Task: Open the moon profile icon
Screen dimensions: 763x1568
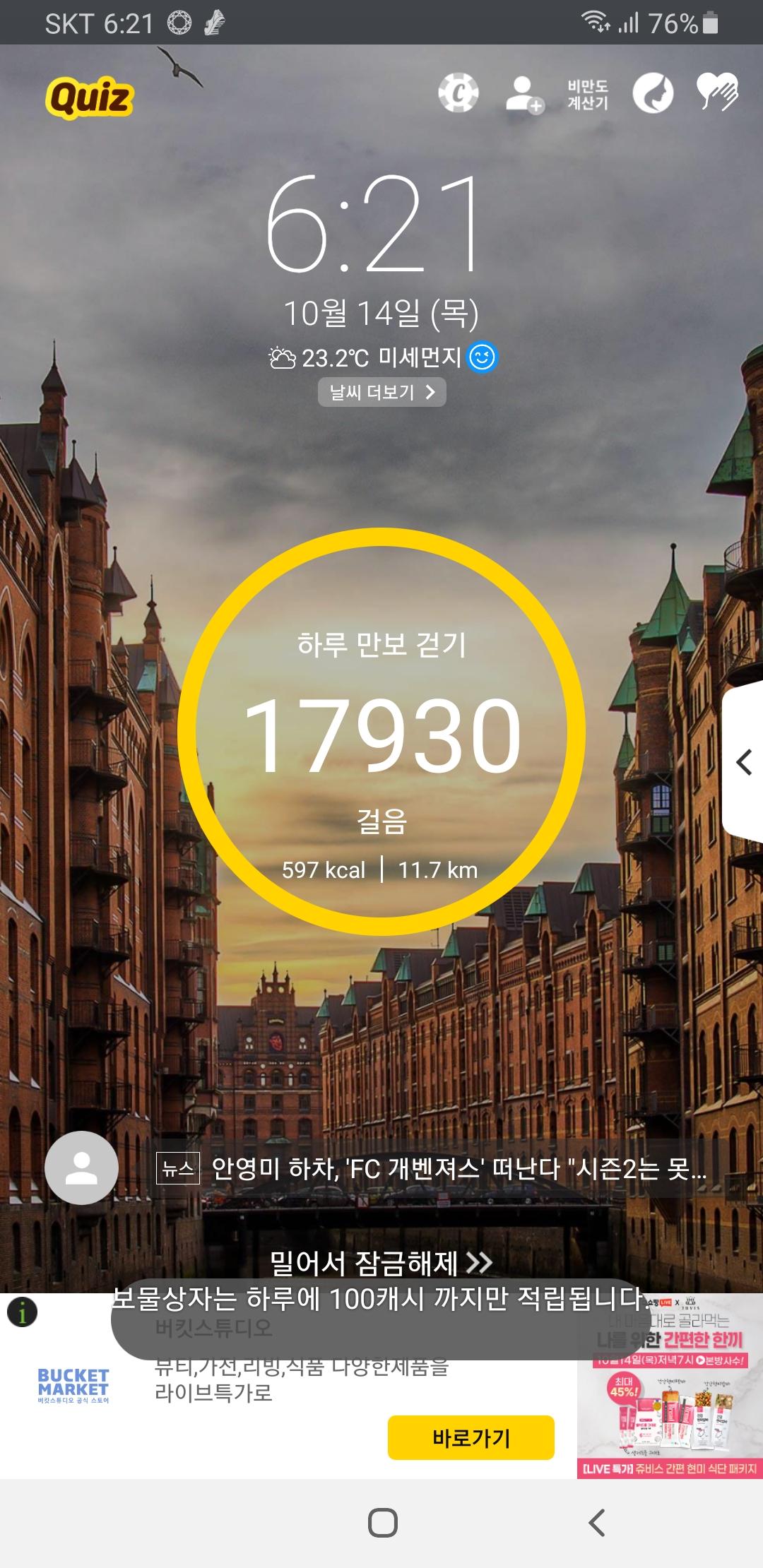Action: click(x=652, y=94)
